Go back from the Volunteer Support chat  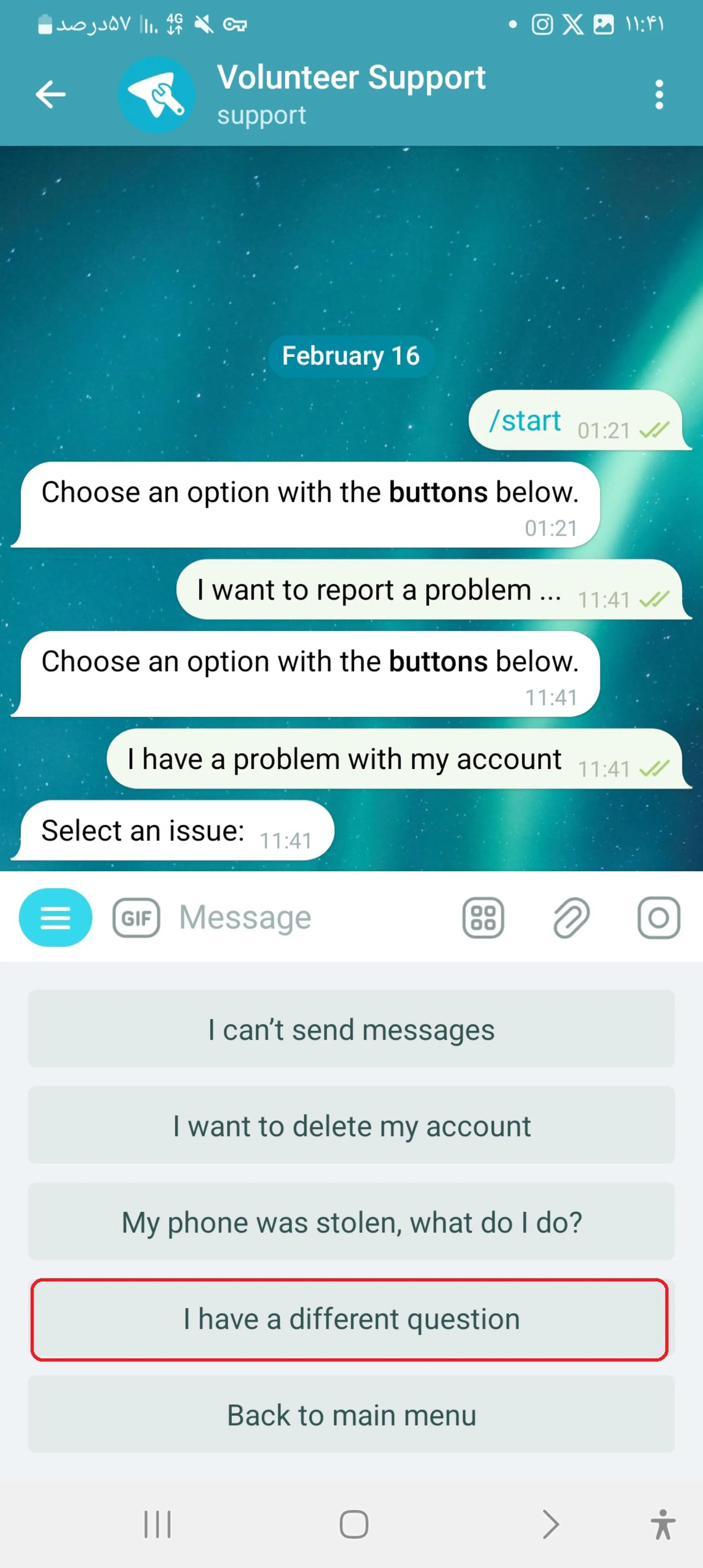pyautogui.click(x=51, y=94)
